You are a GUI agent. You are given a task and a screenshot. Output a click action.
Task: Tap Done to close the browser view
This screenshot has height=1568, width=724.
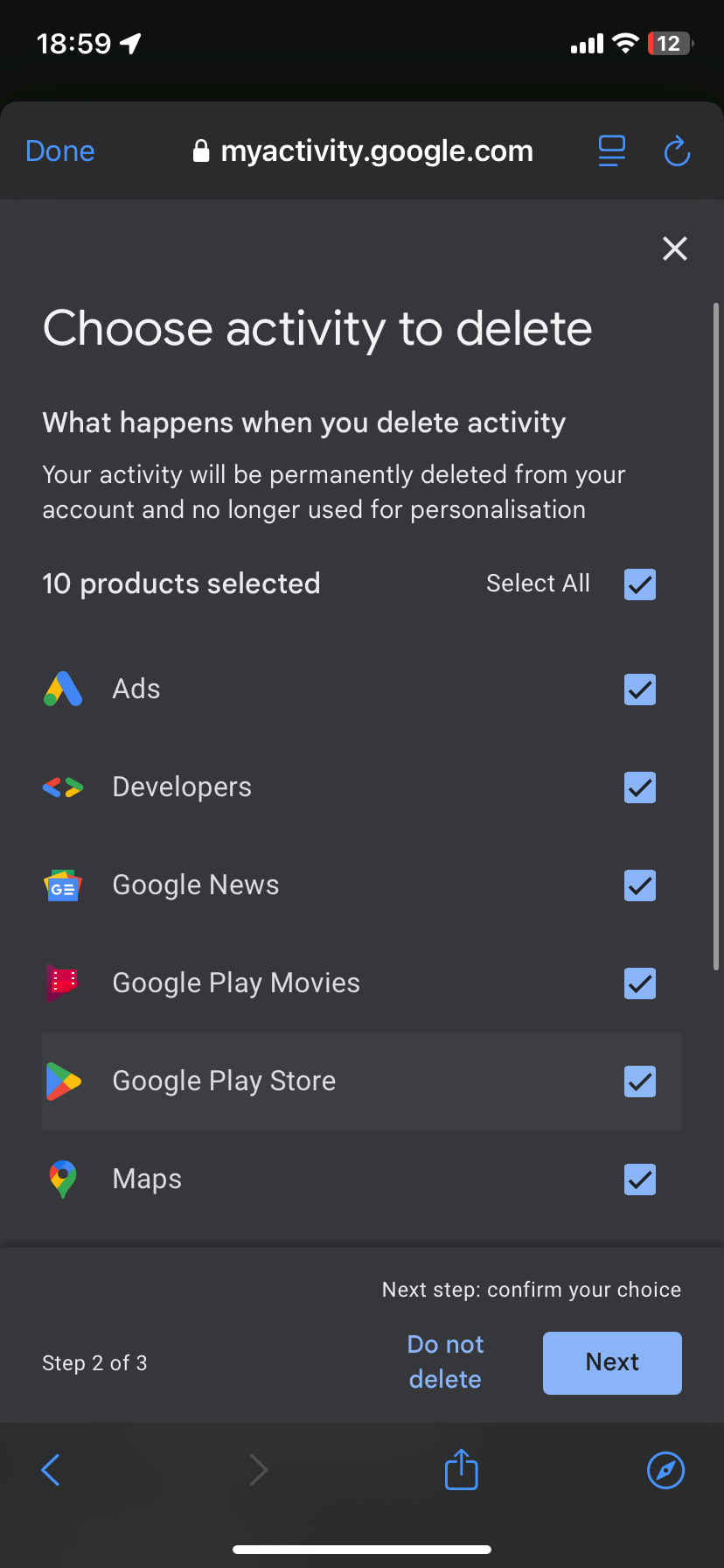coord(59,150)
